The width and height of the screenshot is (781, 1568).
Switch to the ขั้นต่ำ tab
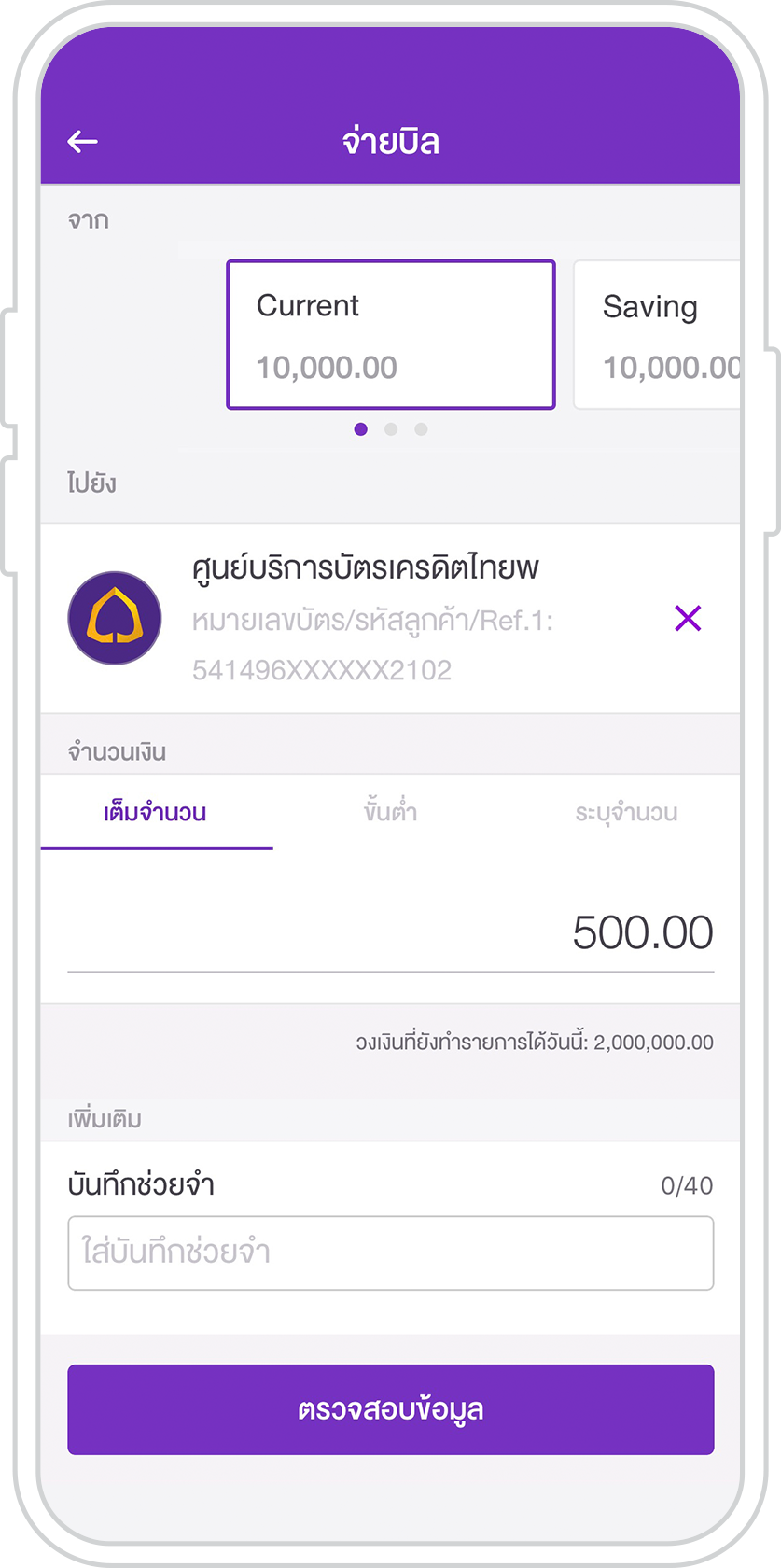click(390, 813)
